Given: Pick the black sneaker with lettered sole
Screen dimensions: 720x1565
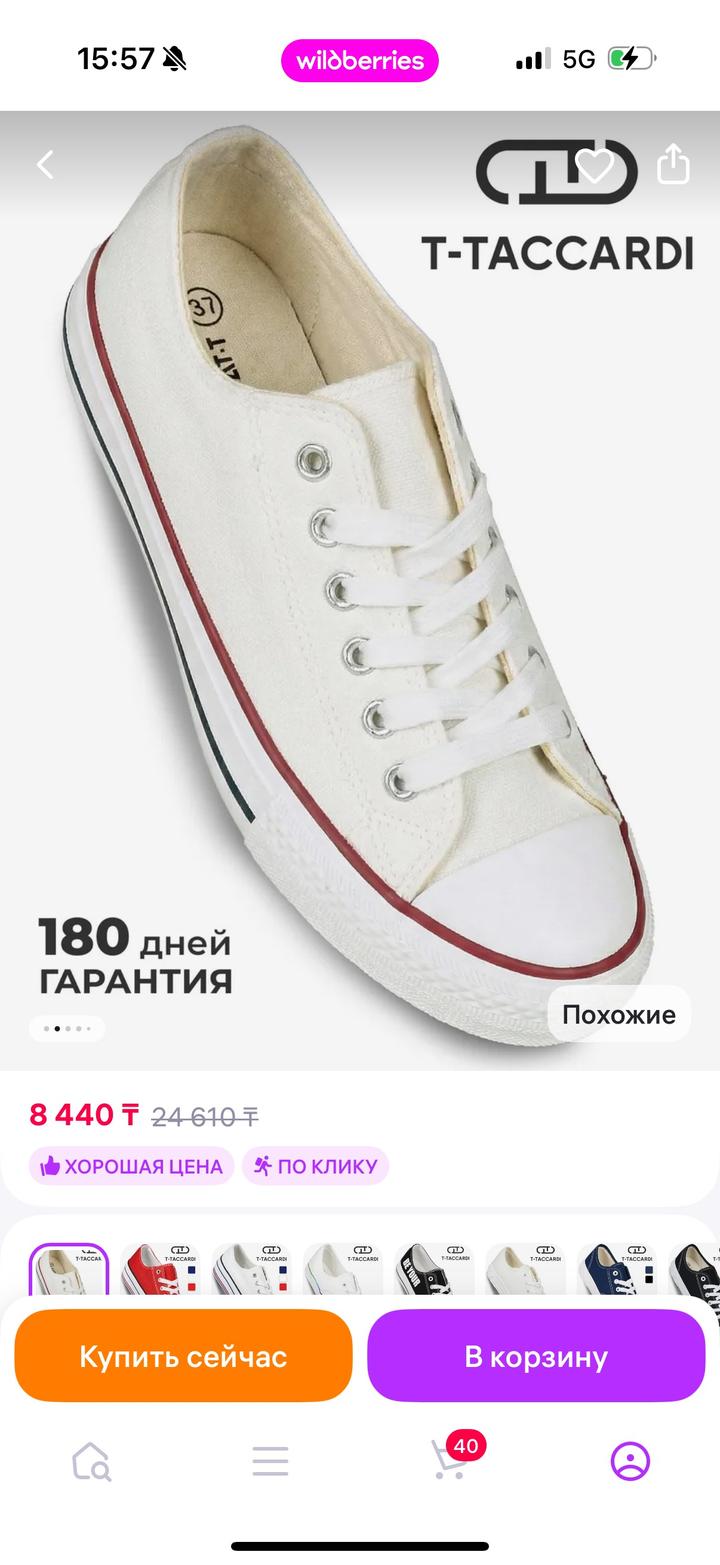Looking at the screenshot, I should (x=433, y=1270).
